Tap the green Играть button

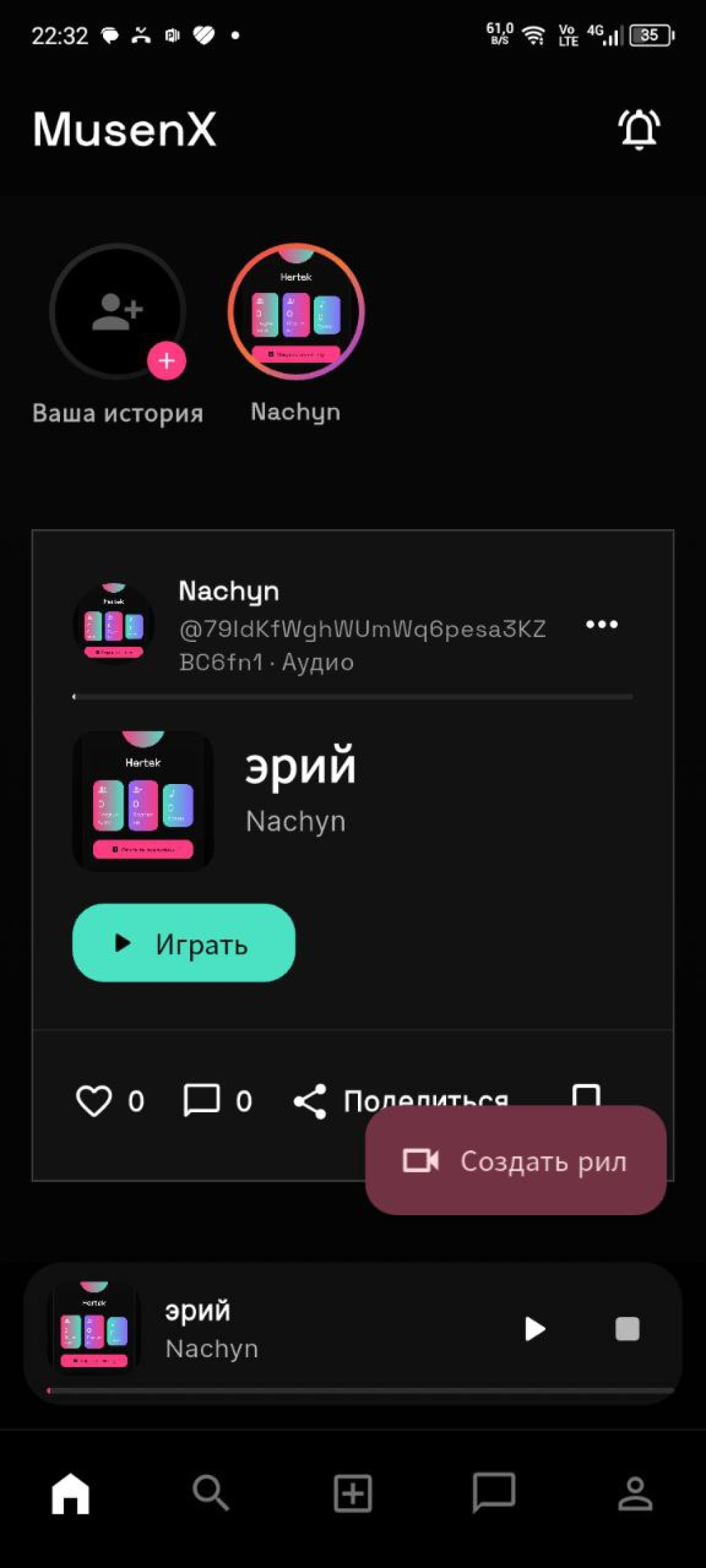pyautogui.click(x=184, y=943)
